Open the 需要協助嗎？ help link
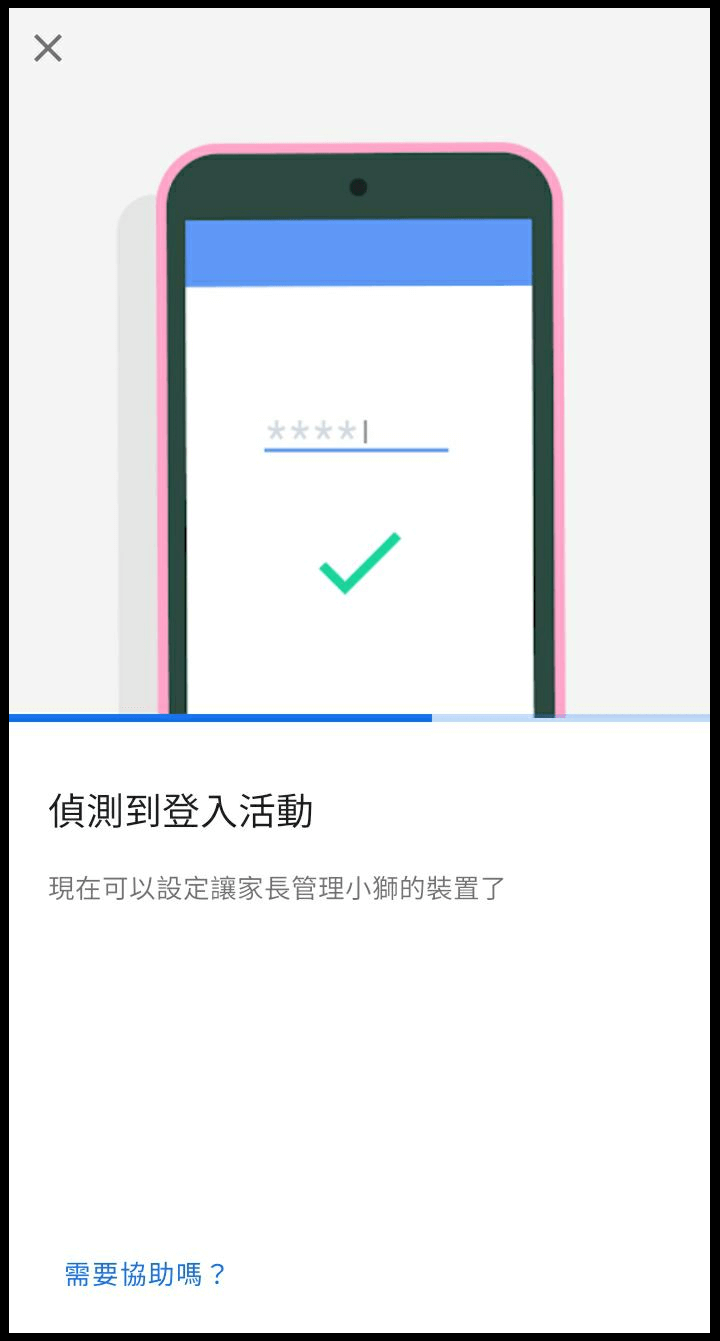 point(146,1274)
